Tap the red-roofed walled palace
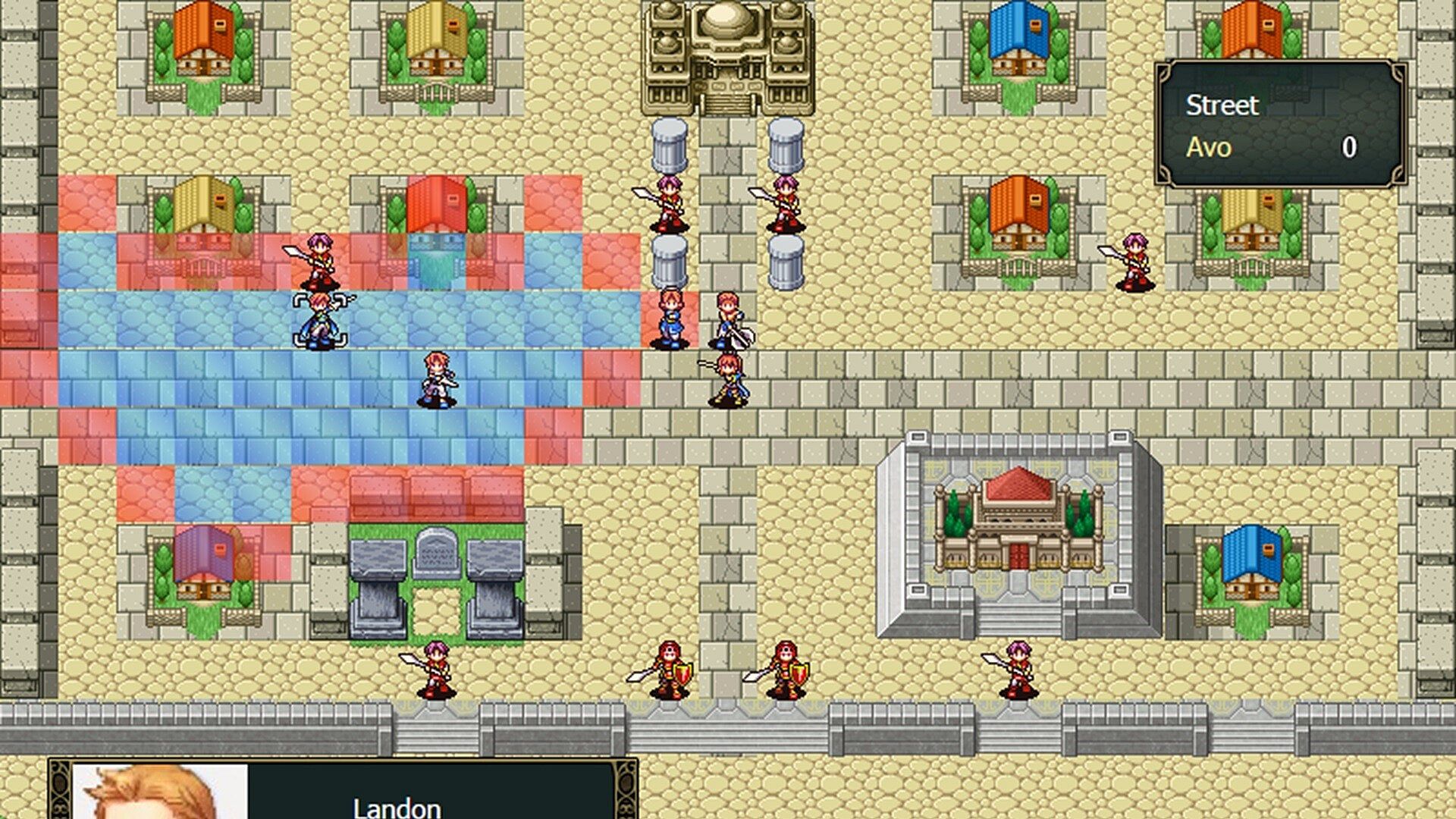This screenshot has height=819, width=1456. (x=1018, y=535)
